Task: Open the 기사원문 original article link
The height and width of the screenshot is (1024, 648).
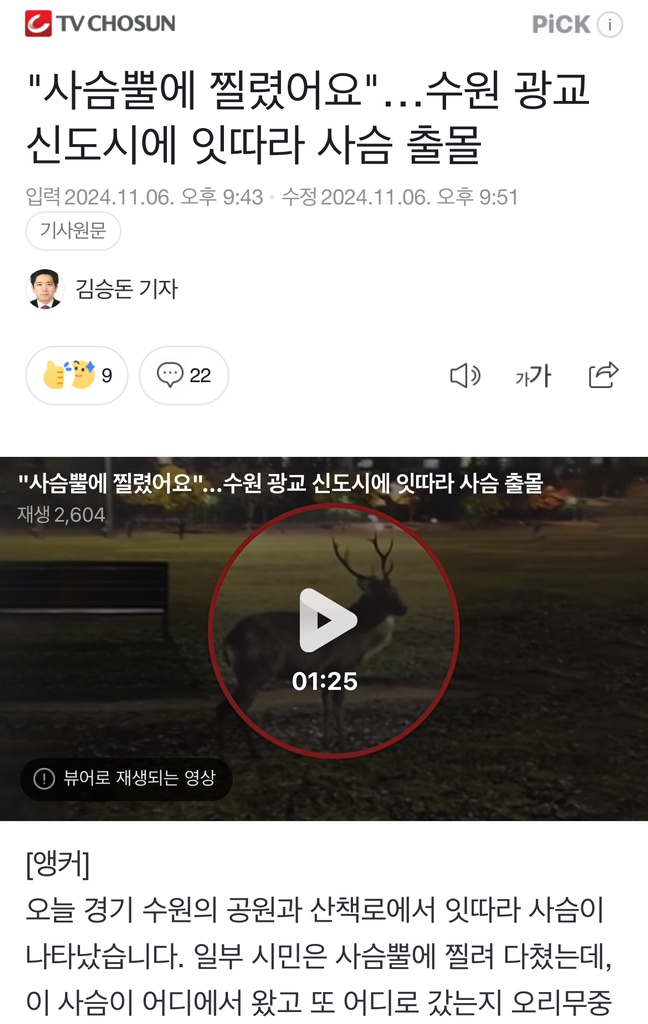Action: coord(73,232)
